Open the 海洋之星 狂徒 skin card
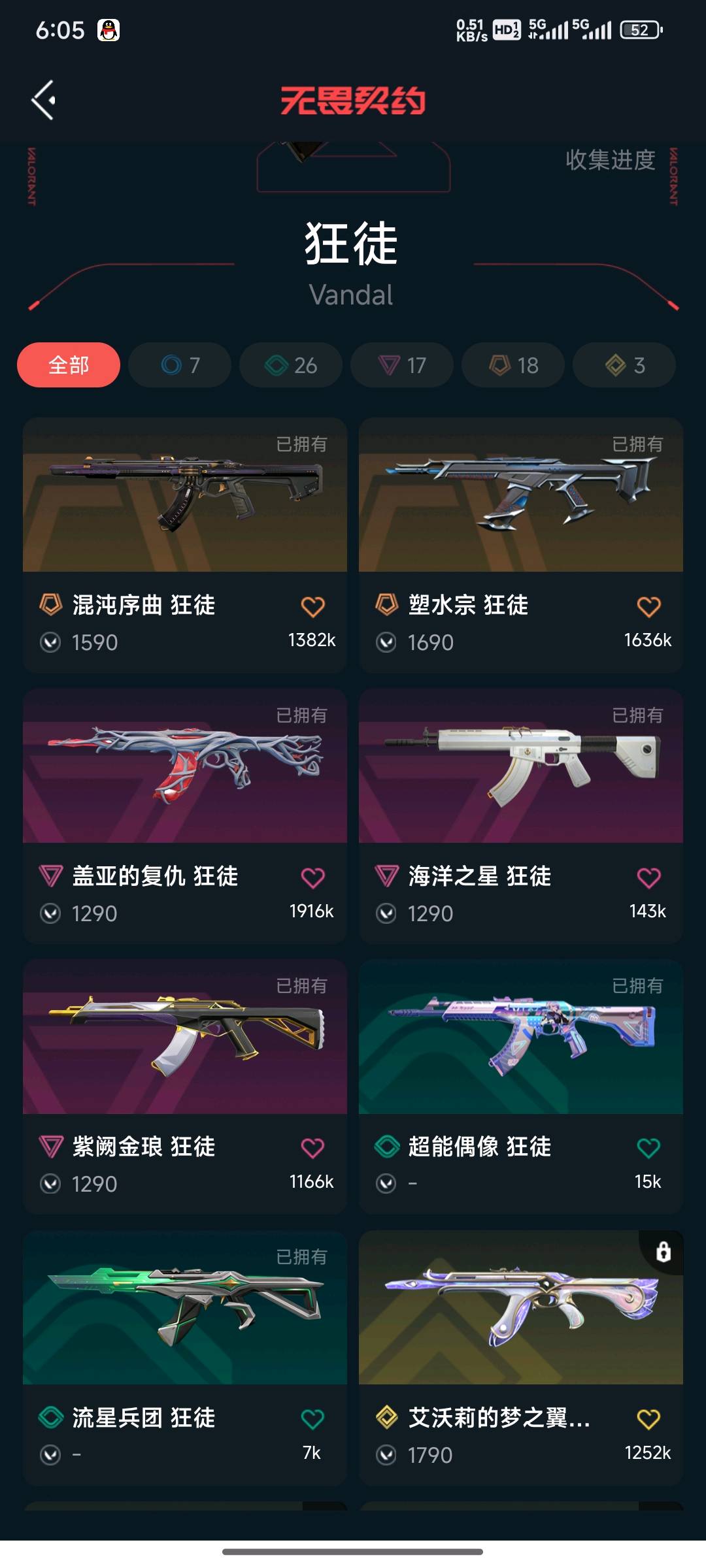The width and height of the screenshot is (706, 1568). (x=521, y=766)
